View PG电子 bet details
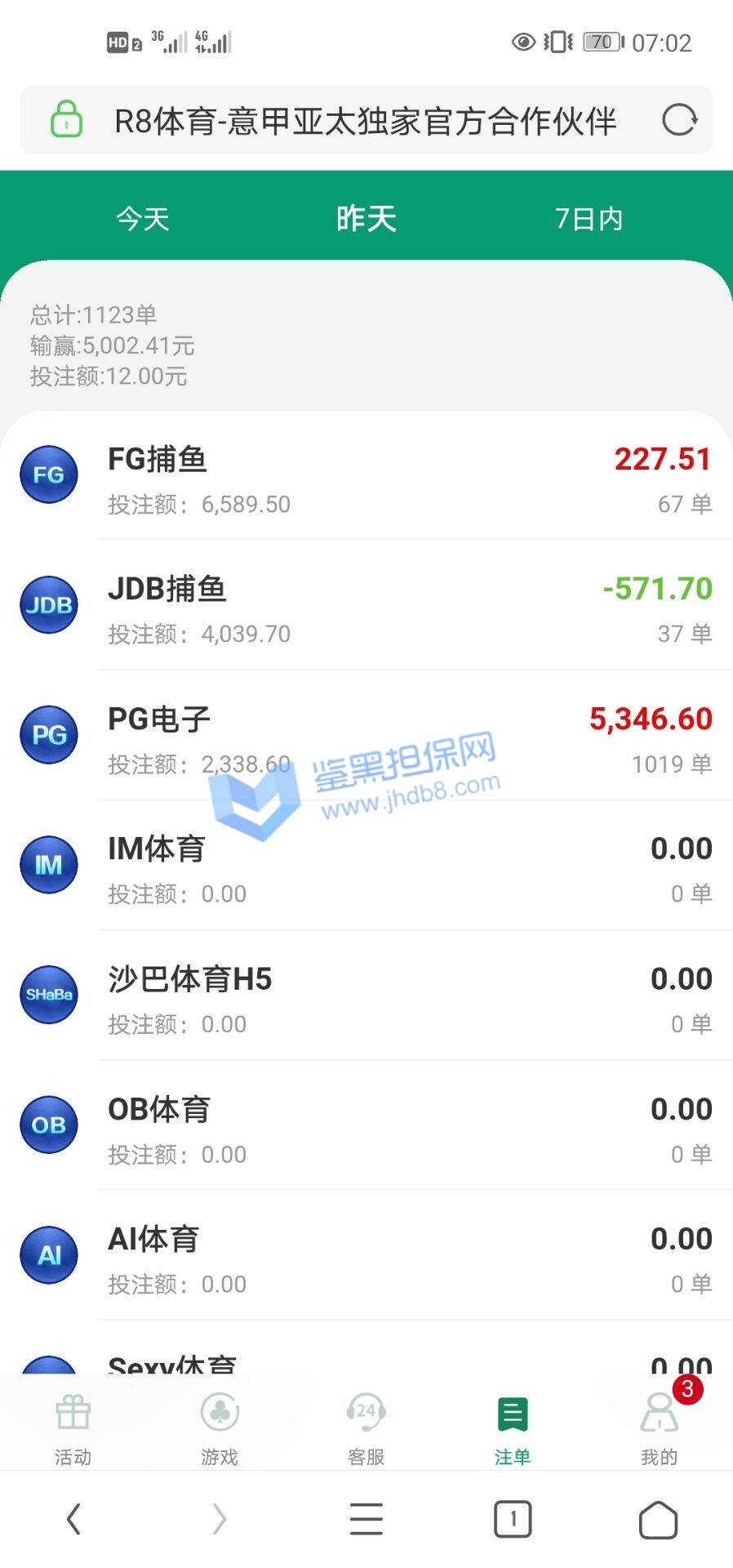 pyautogui.click(x=366, y=739)
